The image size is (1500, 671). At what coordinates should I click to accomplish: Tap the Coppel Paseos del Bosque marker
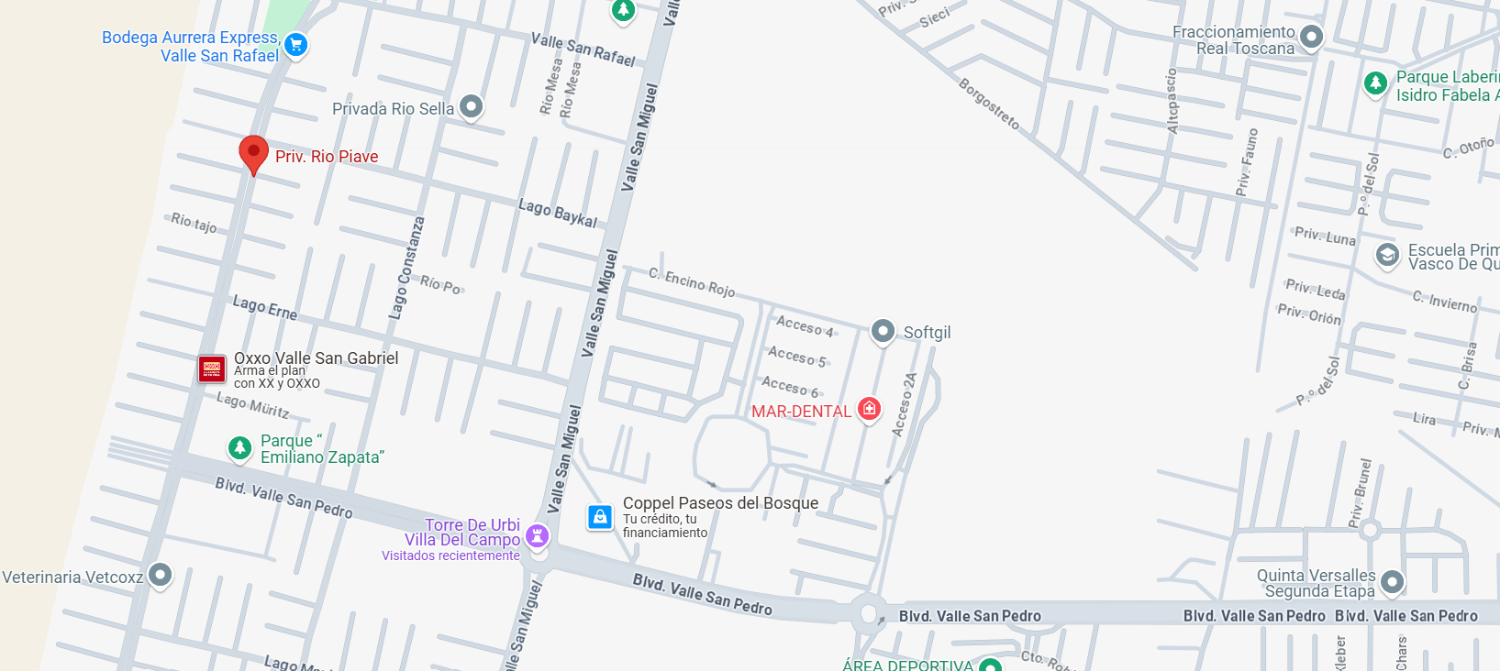[600, 517]
